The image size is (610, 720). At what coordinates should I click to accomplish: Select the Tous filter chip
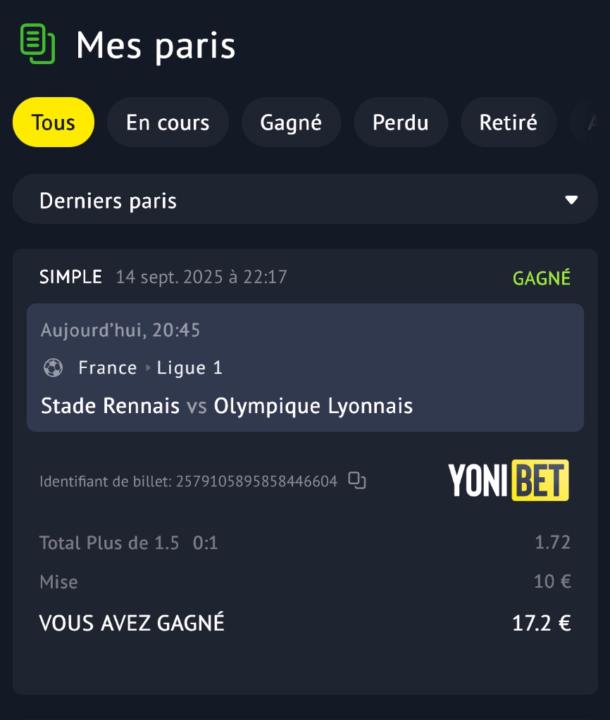[53, 123]
